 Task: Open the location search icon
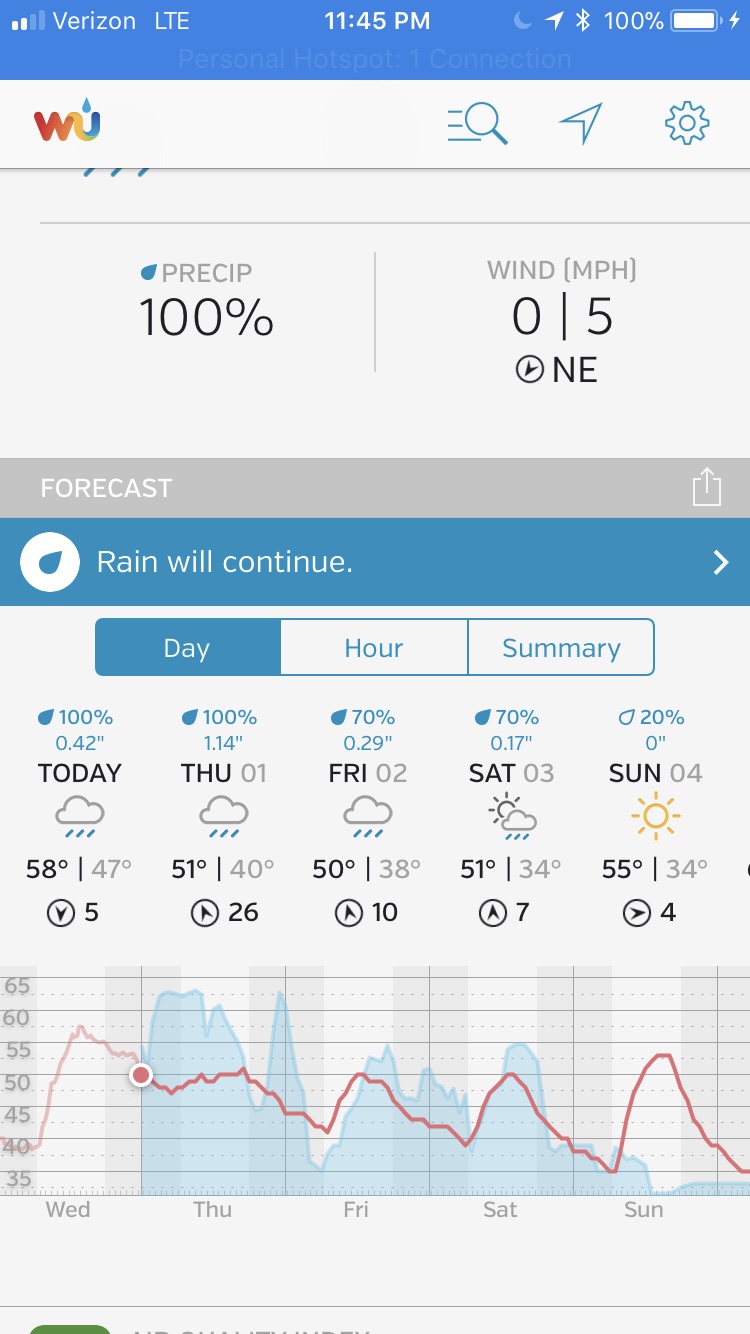[478, 124]
